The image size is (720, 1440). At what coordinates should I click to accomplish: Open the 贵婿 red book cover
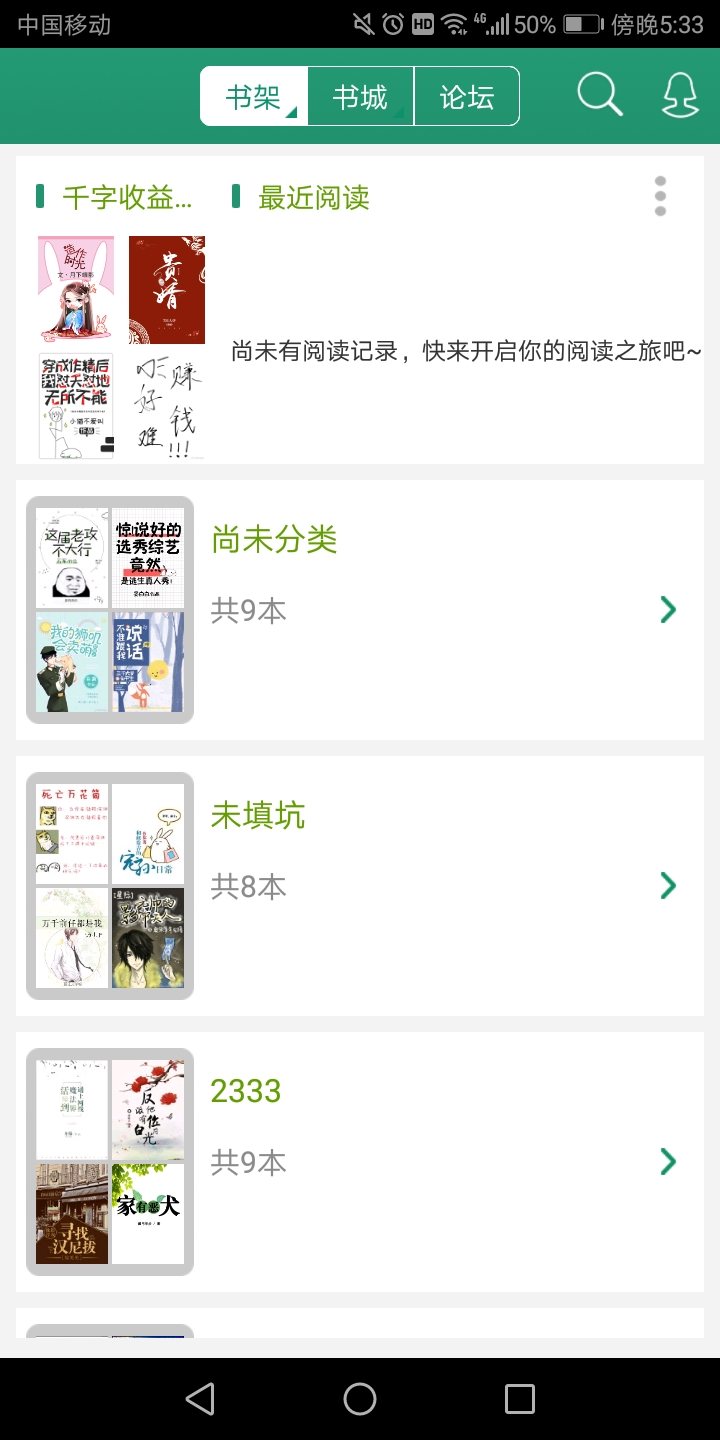pyautogui.click(x=167, y=290)
